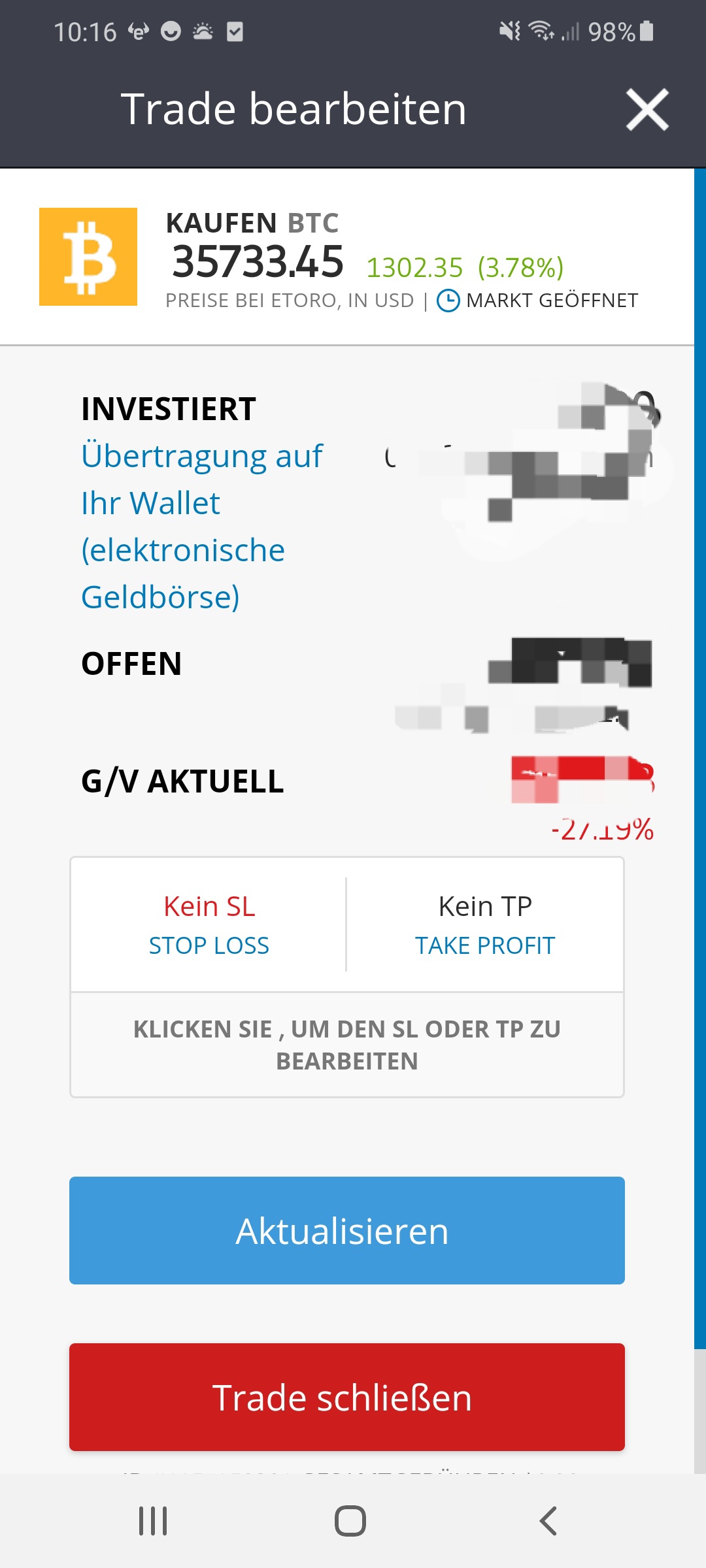Open the SL or TP editing hint area
Screen dimensions: 706x1568
(x=347, y=1045)
